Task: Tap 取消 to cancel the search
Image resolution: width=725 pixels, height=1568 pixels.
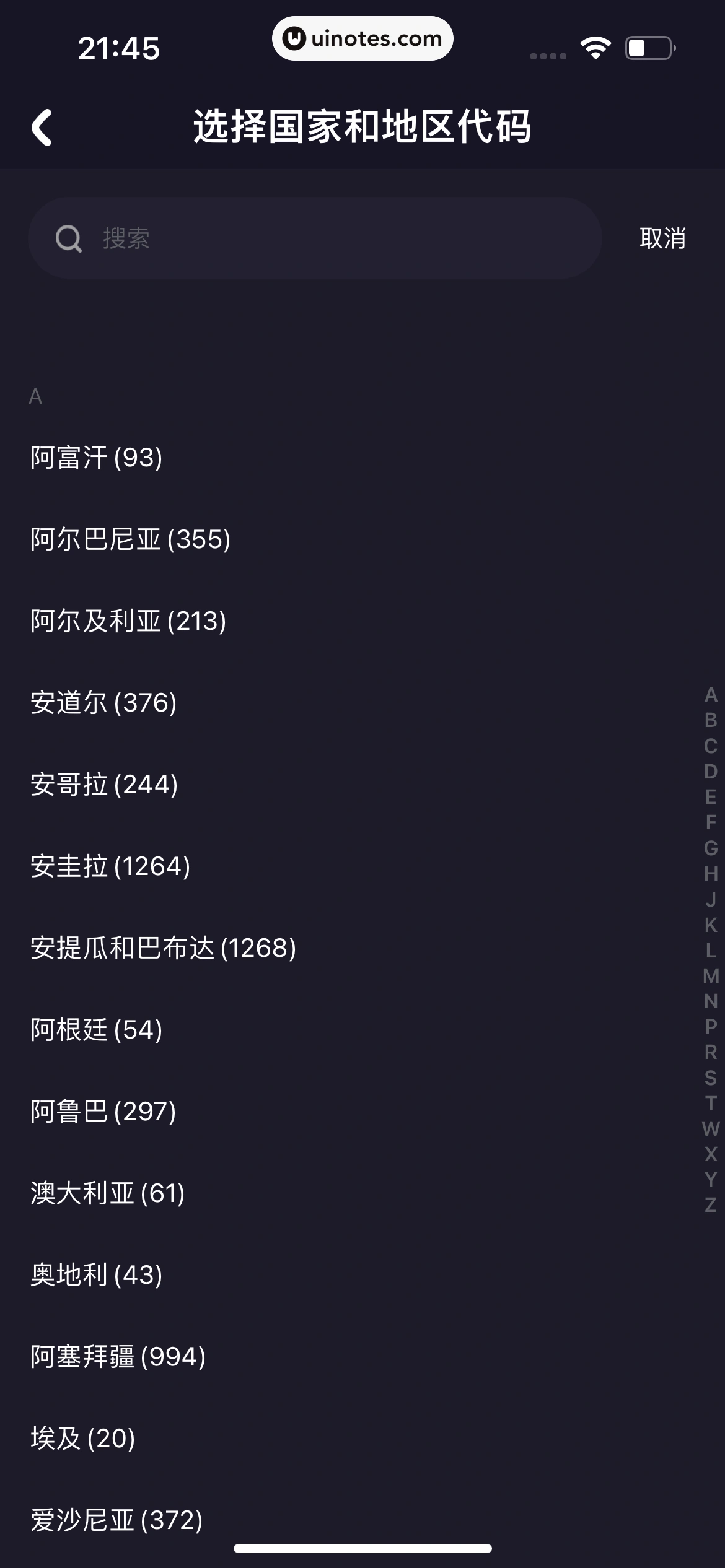Action: 662,238
